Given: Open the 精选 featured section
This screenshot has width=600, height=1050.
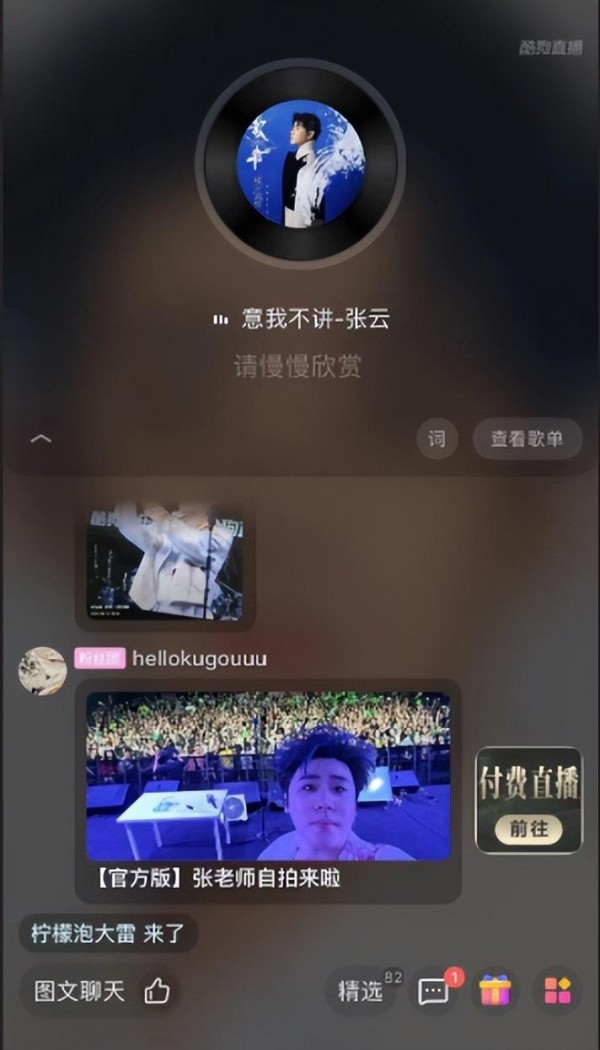Looking at the screenshot, I should [360, 991].
